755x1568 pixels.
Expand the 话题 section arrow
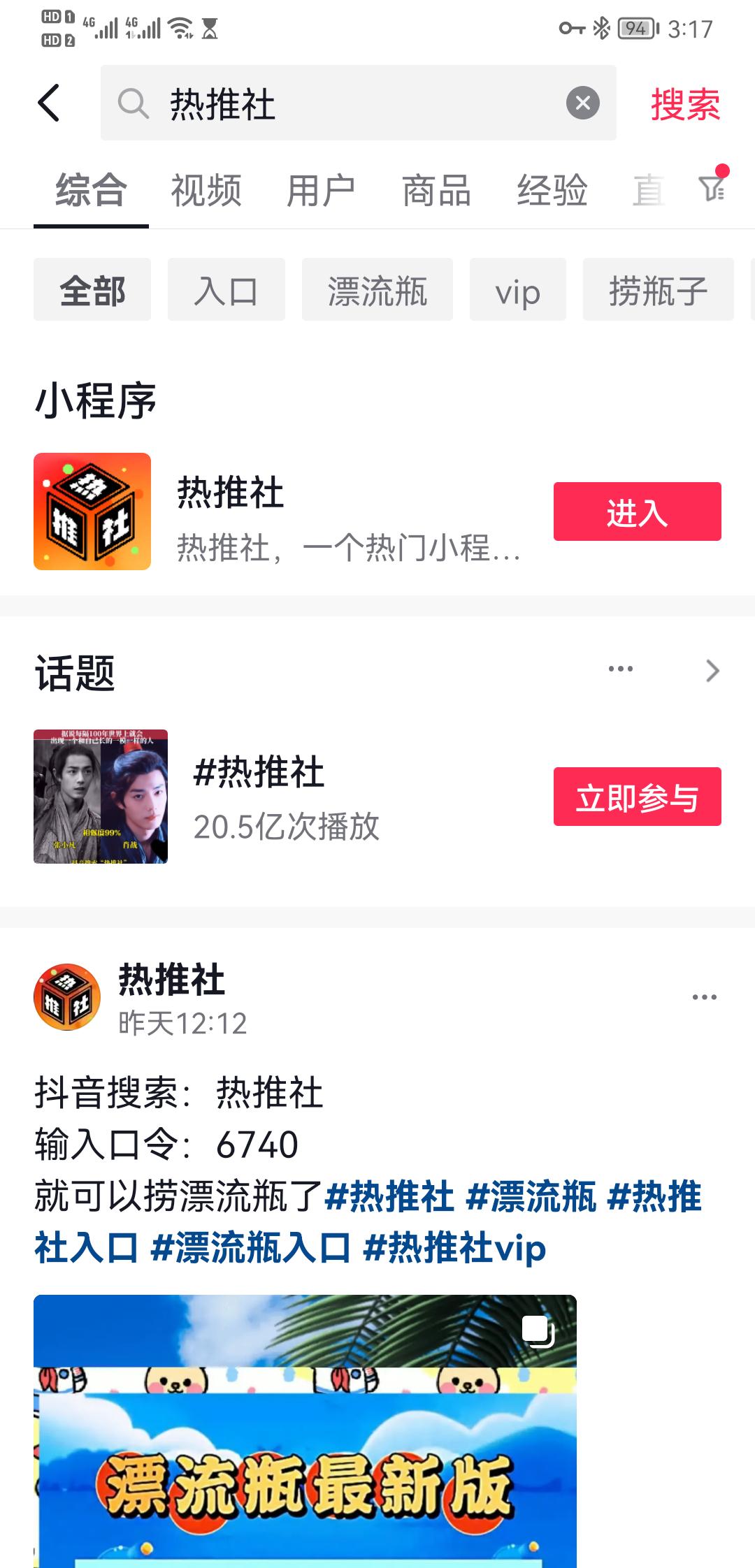click(712, 671)
